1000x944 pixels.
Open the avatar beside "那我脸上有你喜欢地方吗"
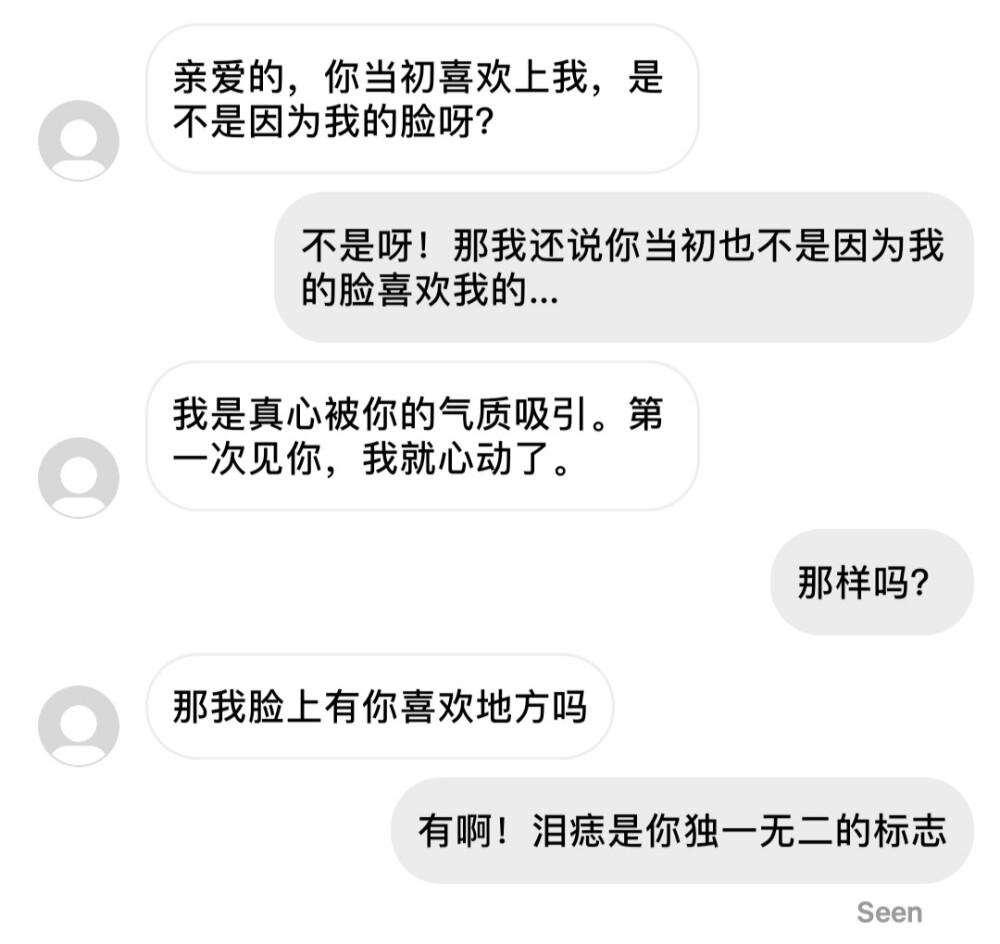pos(78,725)
